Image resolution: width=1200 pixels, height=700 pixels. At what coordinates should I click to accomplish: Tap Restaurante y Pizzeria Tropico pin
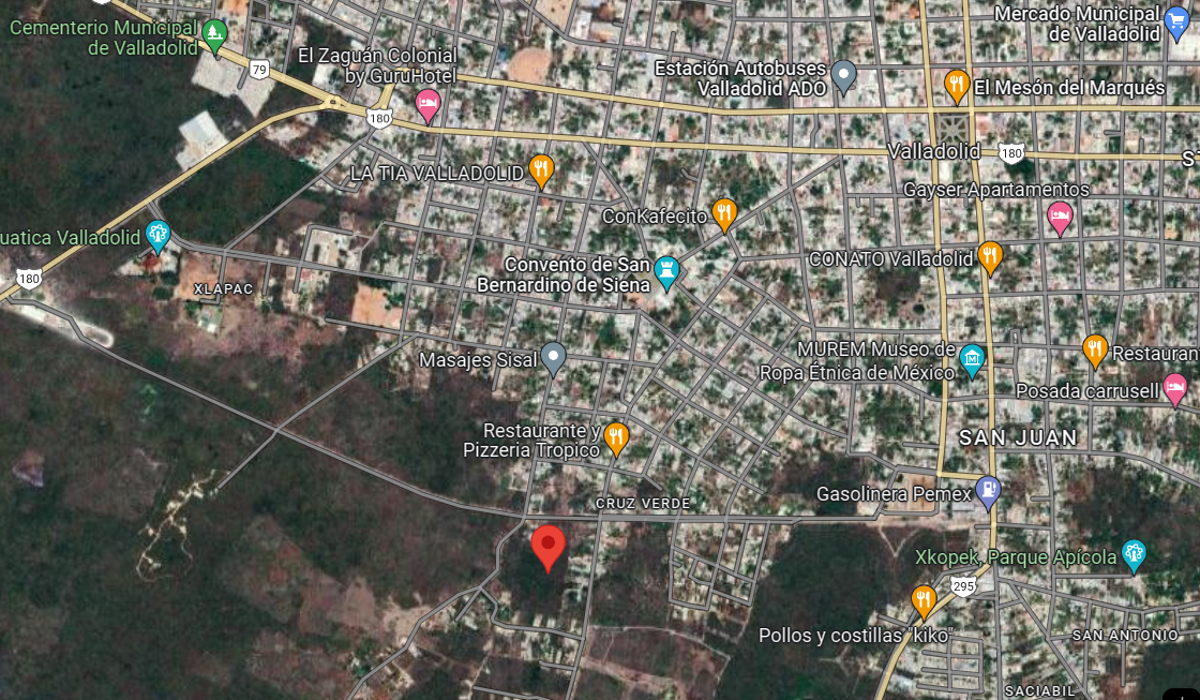(616, 439)
